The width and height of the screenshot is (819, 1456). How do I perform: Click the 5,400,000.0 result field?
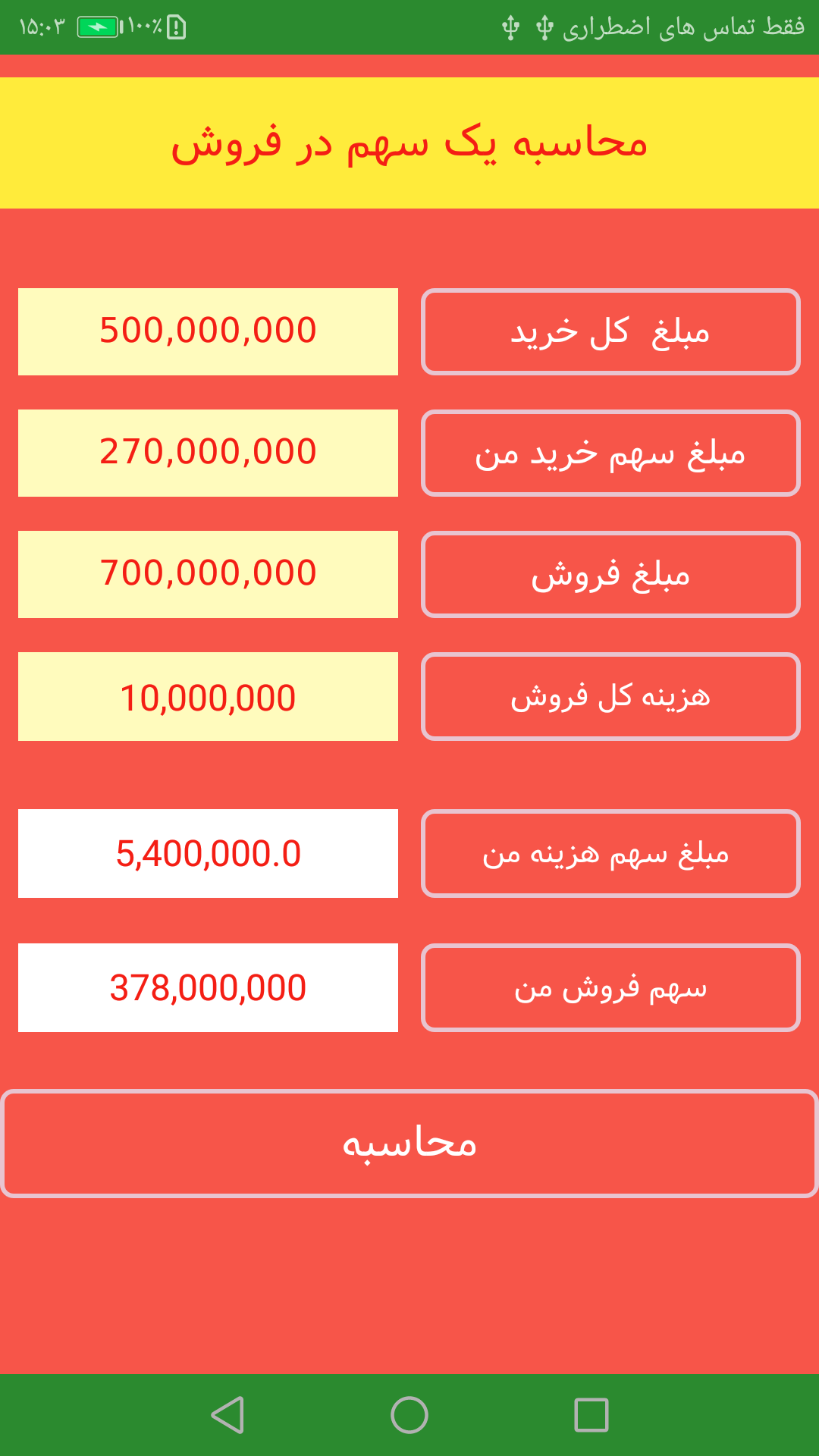click(x=208, y=853)
